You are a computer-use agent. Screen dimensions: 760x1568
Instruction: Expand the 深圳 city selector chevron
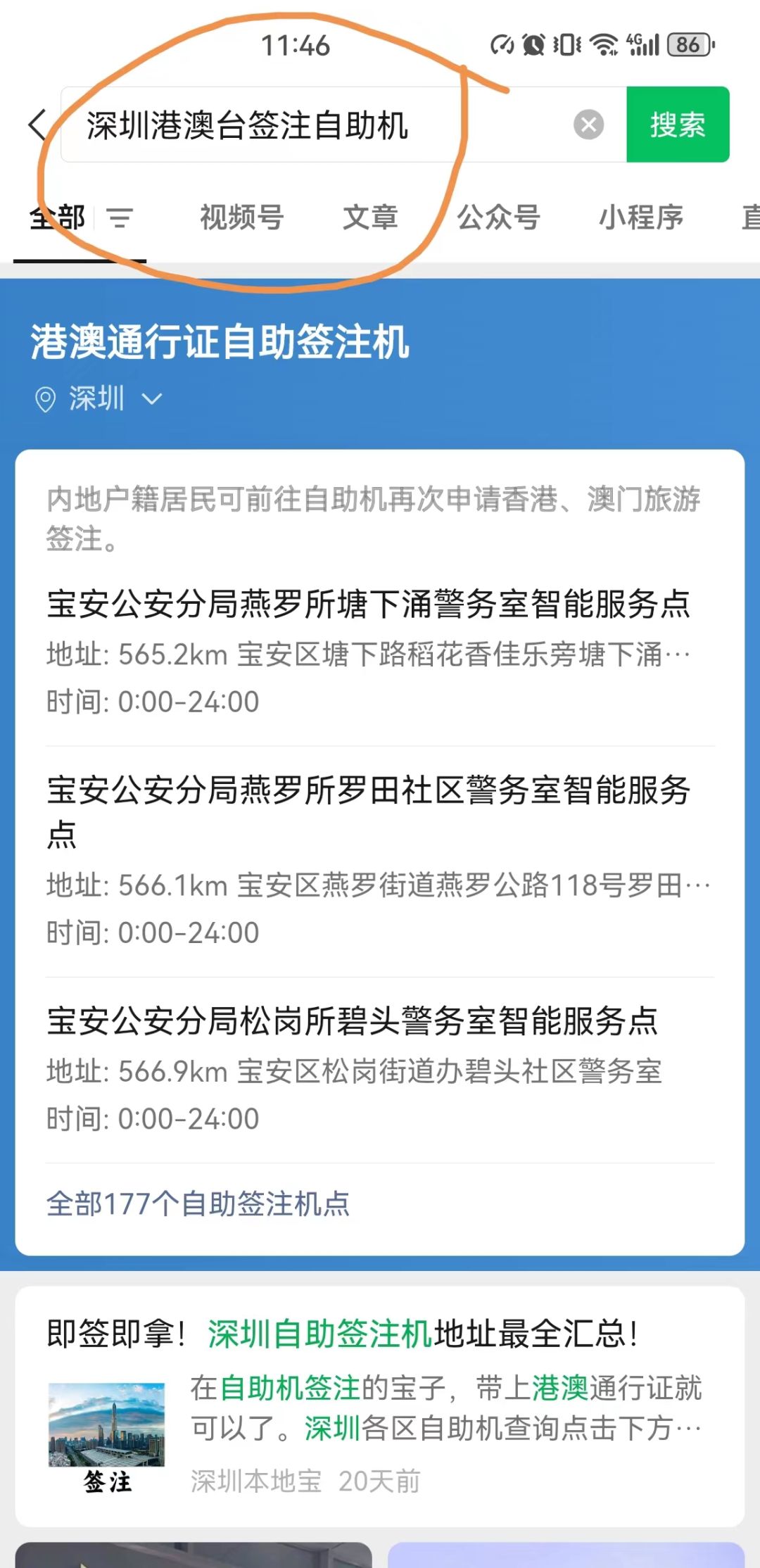[151, 400]
